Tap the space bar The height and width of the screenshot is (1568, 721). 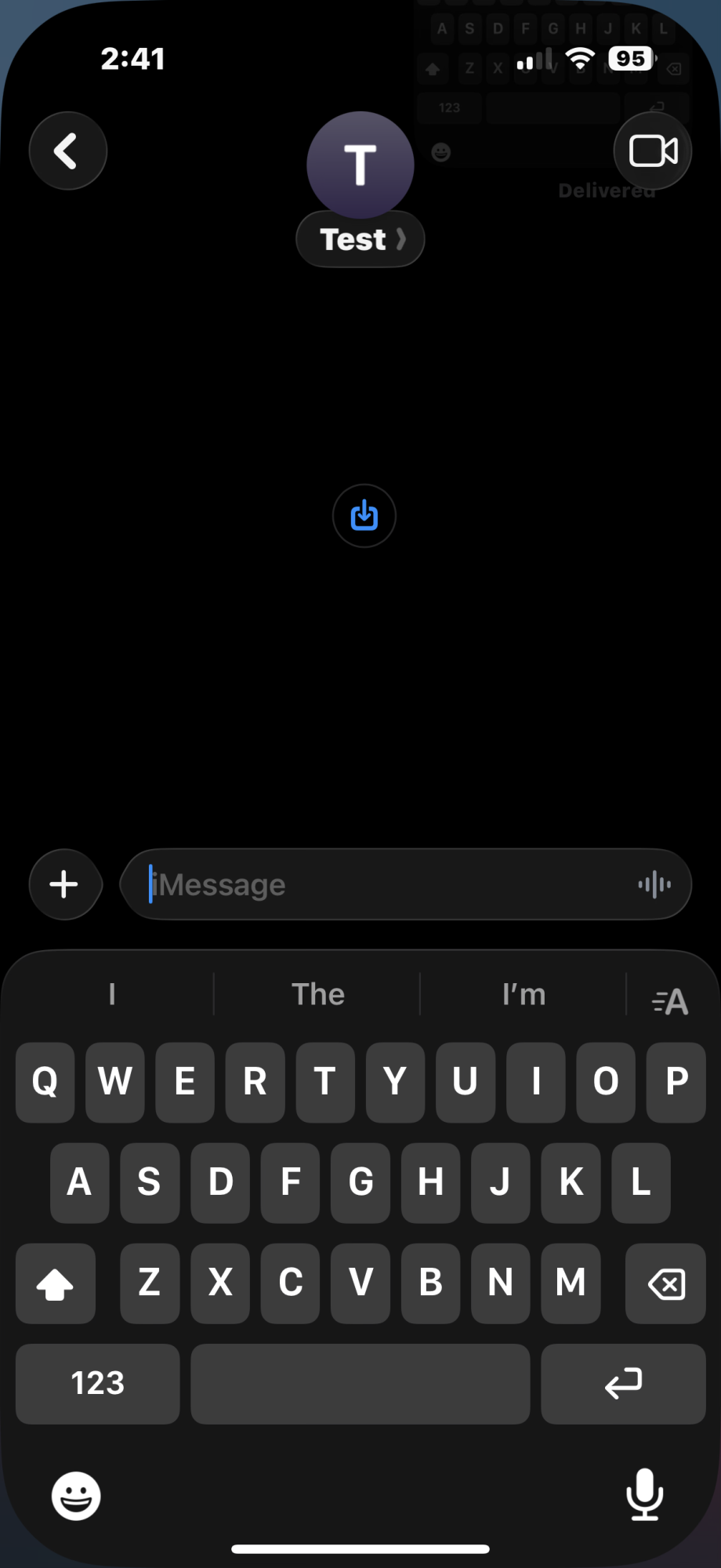pos(360,1383)
